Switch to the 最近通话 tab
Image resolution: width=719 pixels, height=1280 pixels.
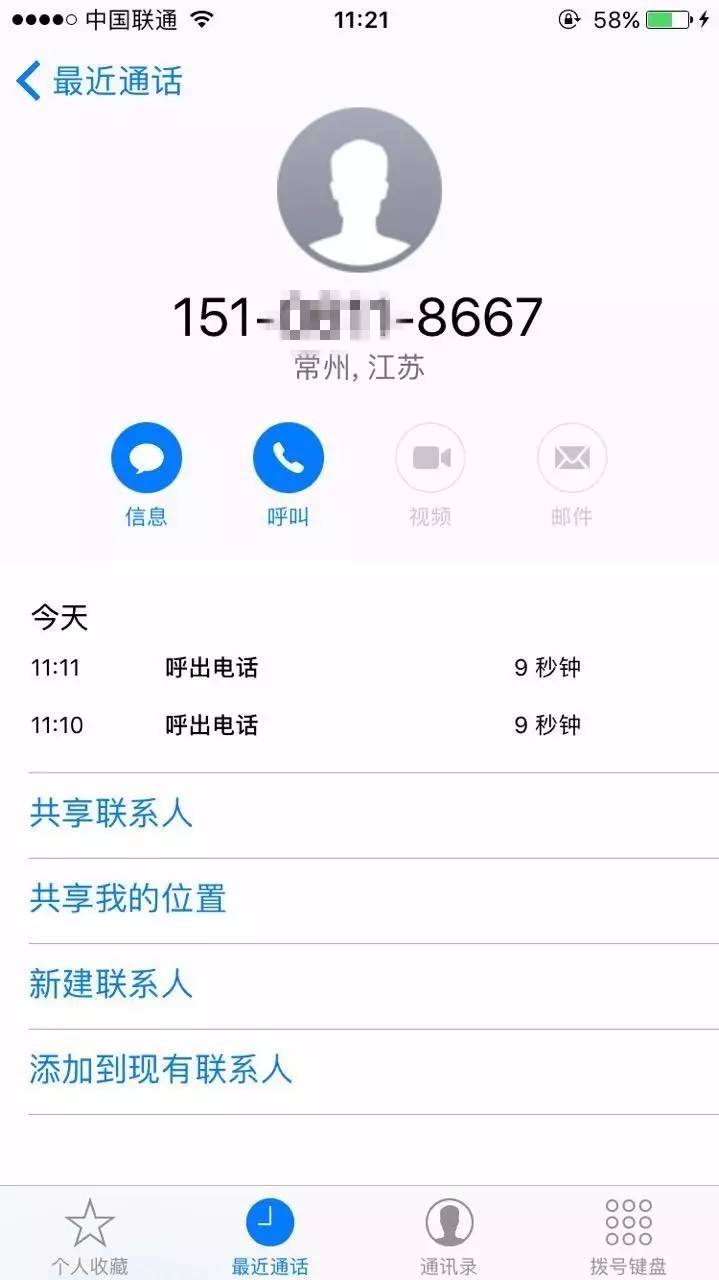[270, 1236]
